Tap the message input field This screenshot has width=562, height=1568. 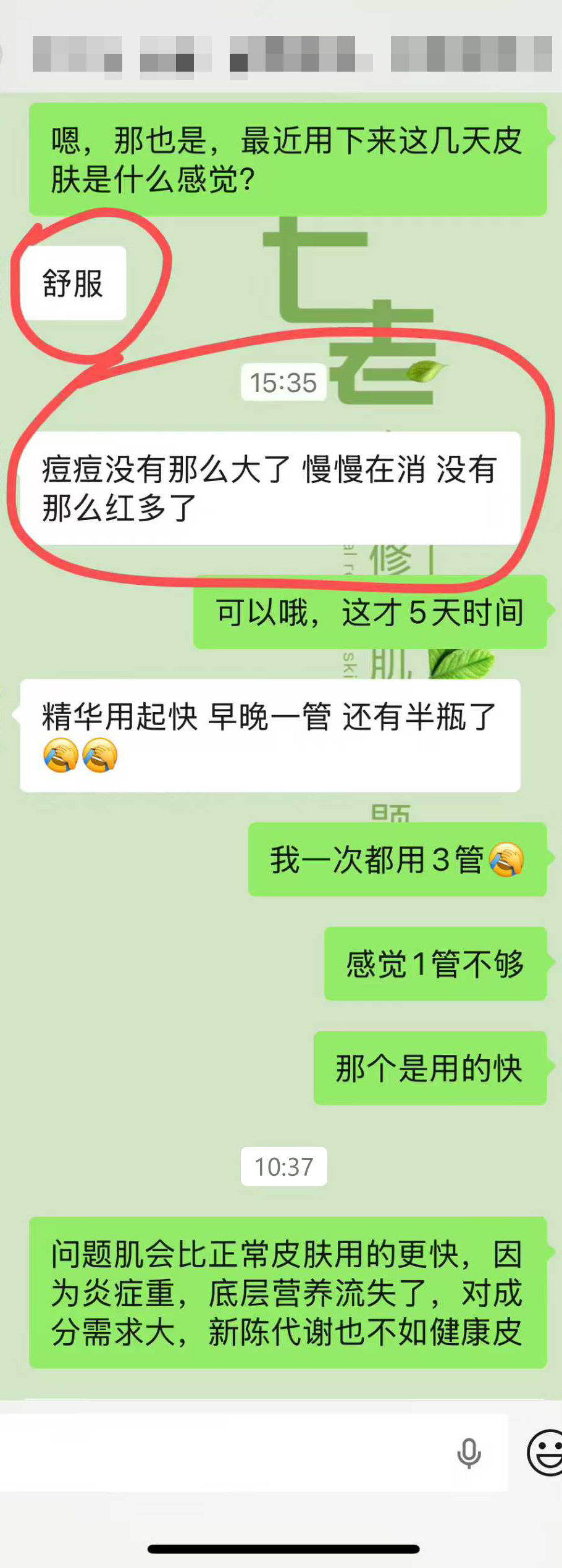coord(222,1453)
